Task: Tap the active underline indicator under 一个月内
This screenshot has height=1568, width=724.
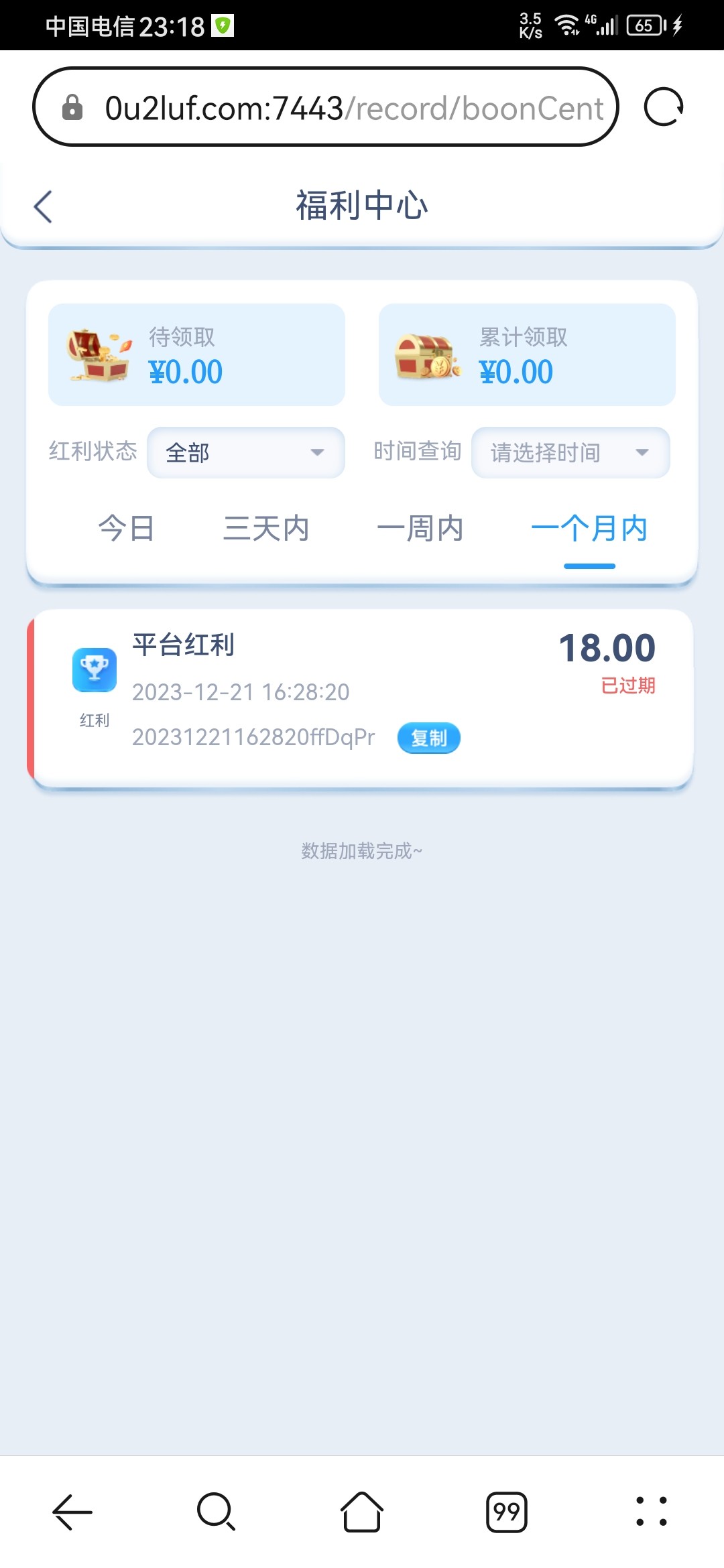Action: click(x=589, y=566)
